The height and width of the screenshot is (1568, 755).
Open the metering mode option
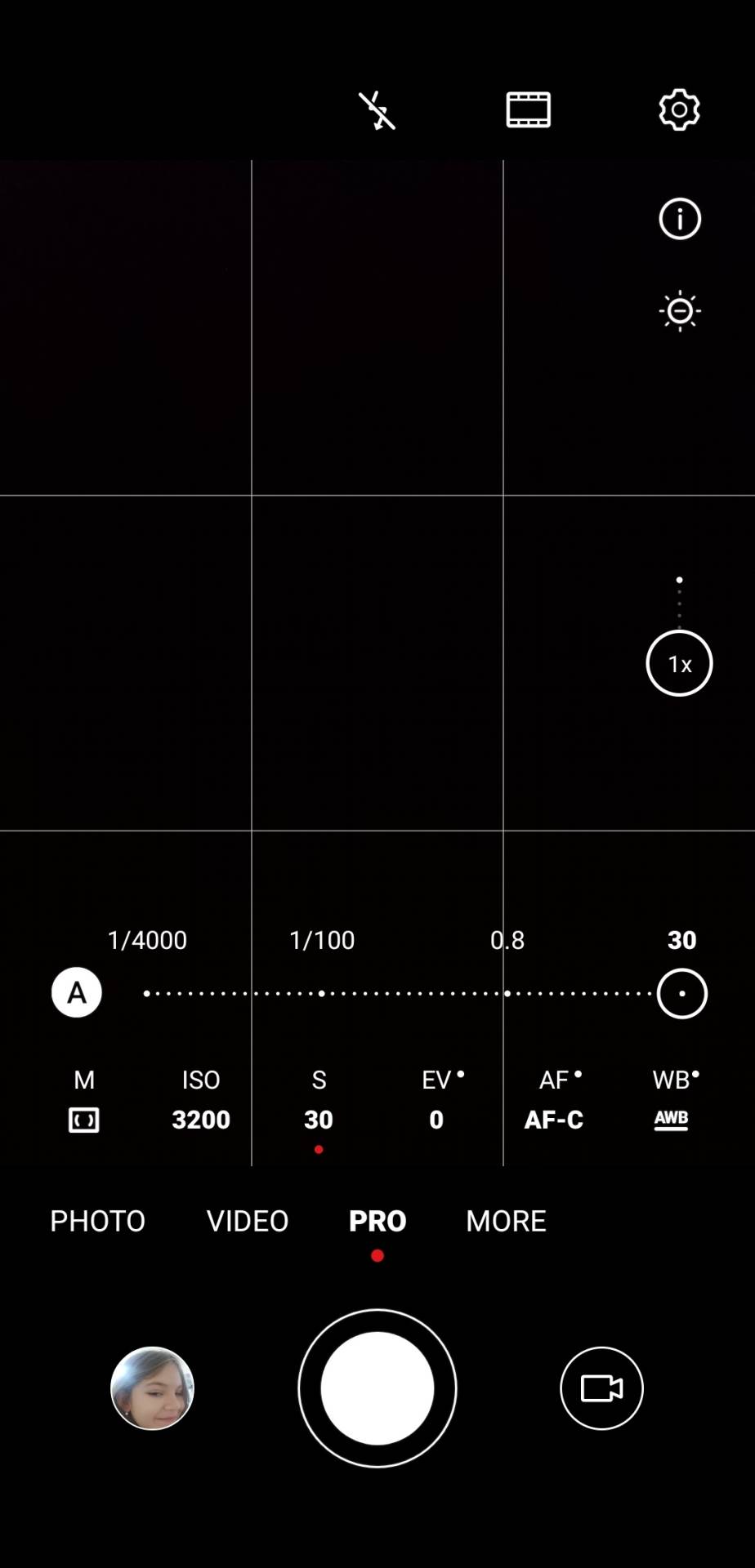coord(83,1101)
